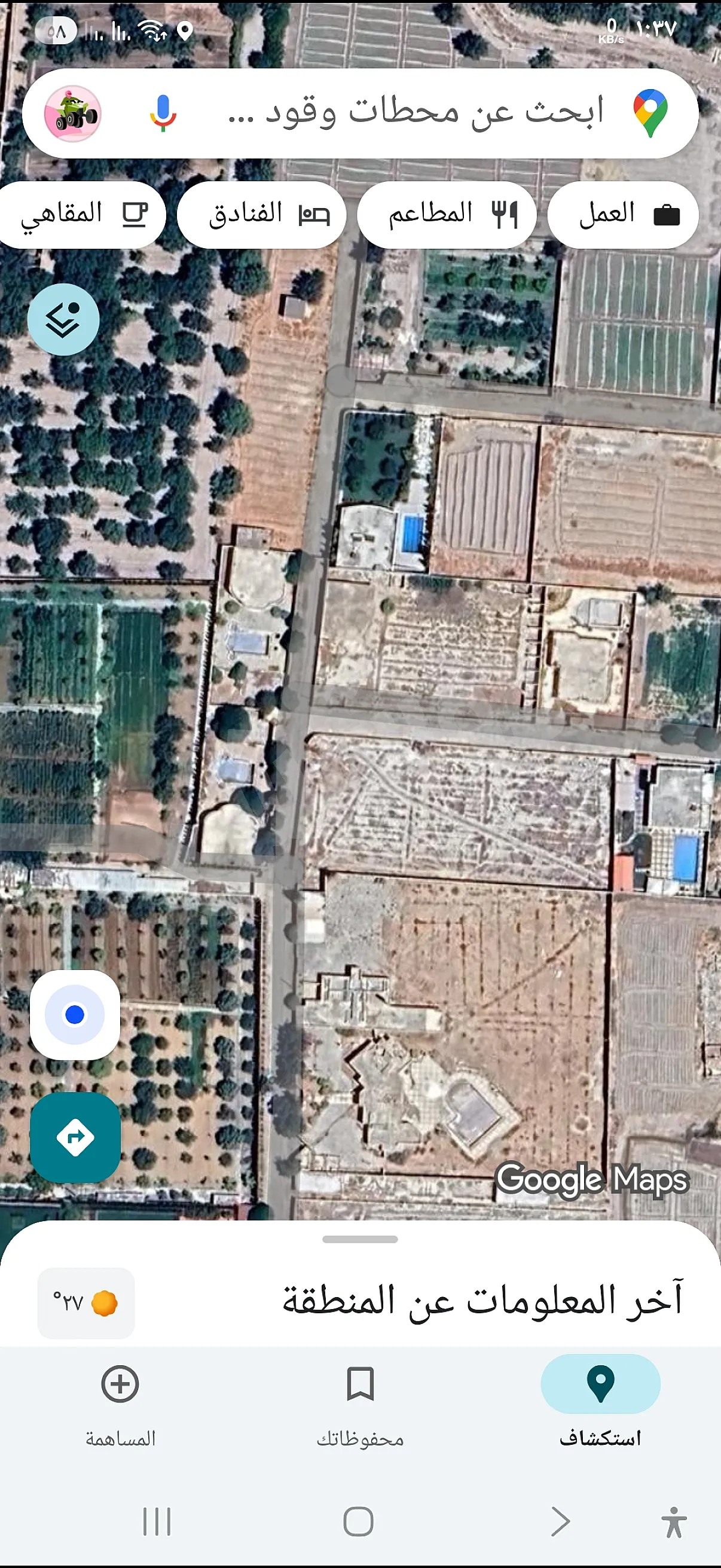Select the المطاعم (restaurants) chip

pyautogui.click(x=447, y=214)
